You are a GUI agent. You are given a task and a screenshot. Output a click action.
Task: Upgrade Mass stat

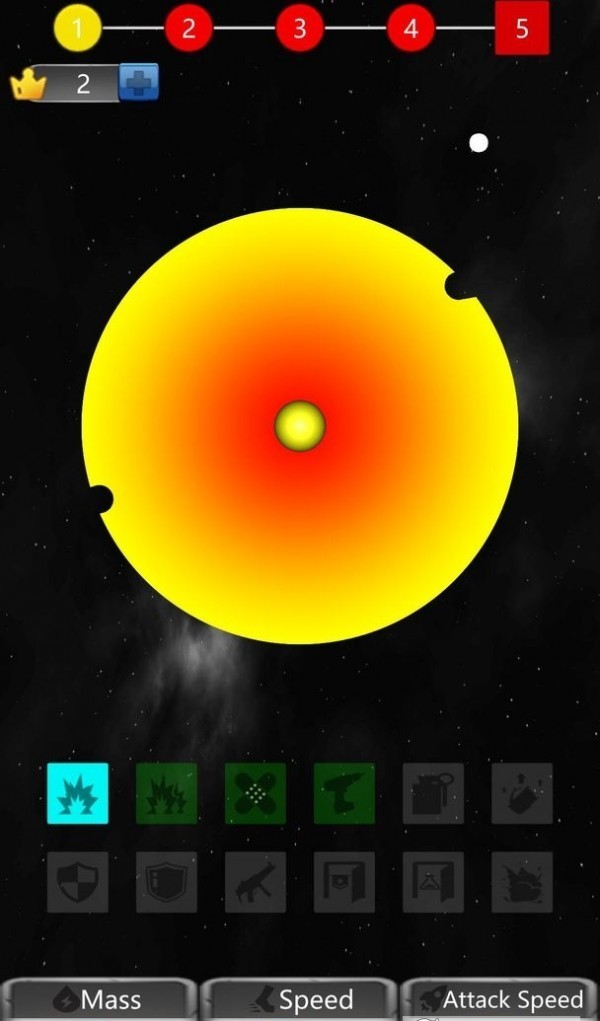point(97,999)
